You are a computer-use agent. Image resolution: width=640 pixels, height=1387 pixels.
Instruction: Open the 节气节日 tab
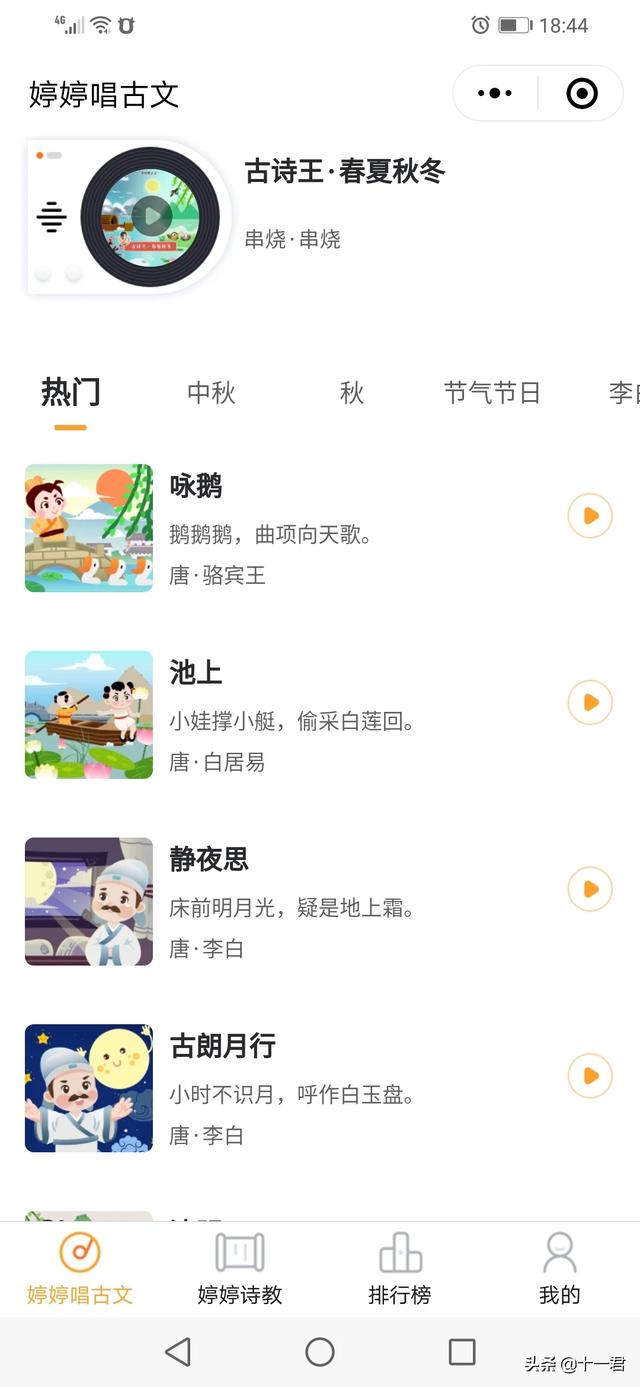click(x=492, y=393)
